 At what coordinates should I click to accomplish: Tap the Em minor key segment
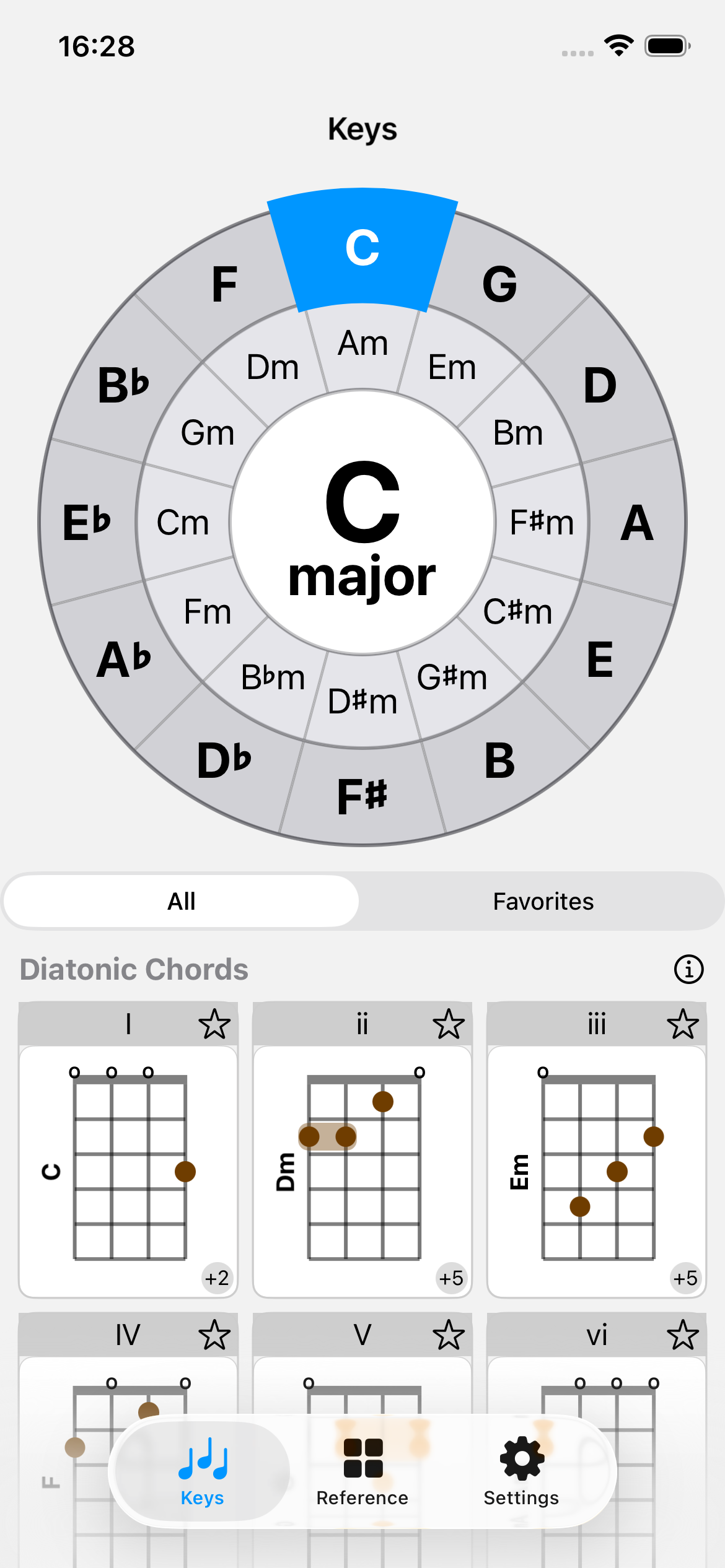pos(452,367)
